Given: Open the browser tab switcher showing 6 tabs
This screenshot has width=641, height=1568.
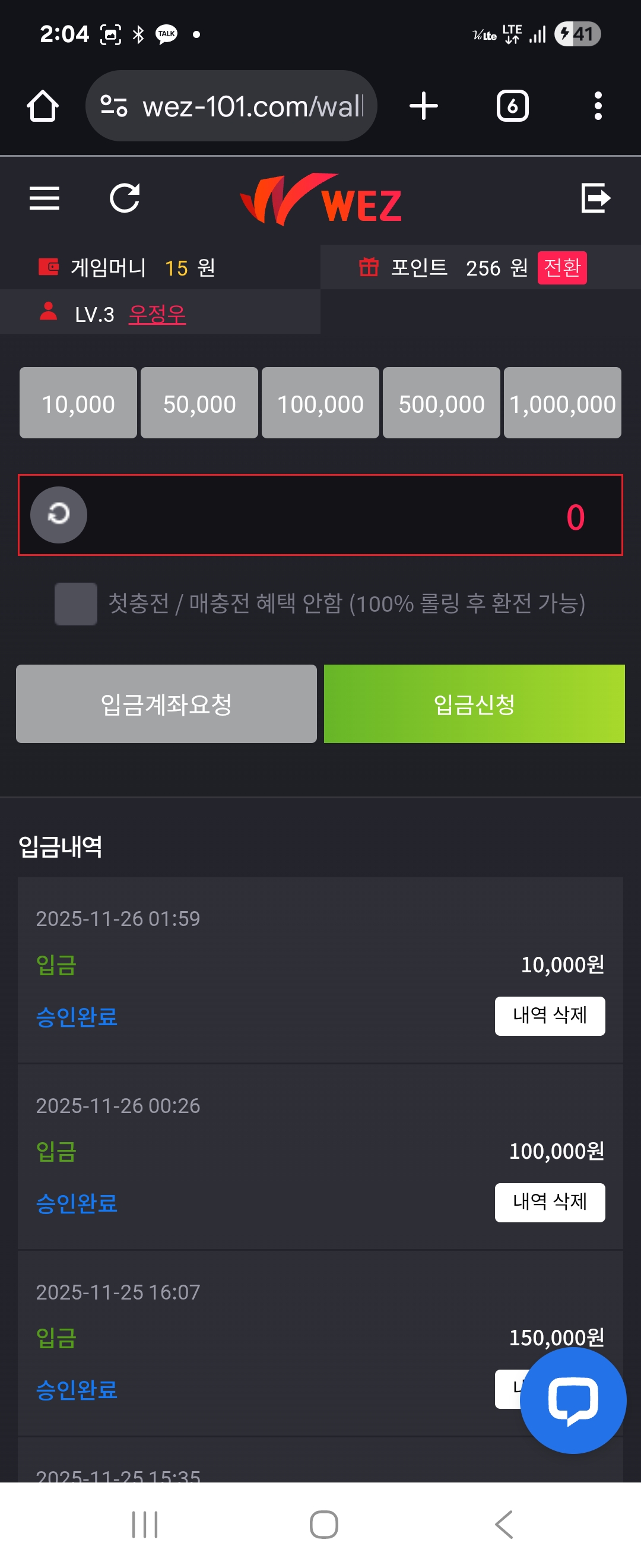Looking at the screenshot, I should click(x=513, y=105).
